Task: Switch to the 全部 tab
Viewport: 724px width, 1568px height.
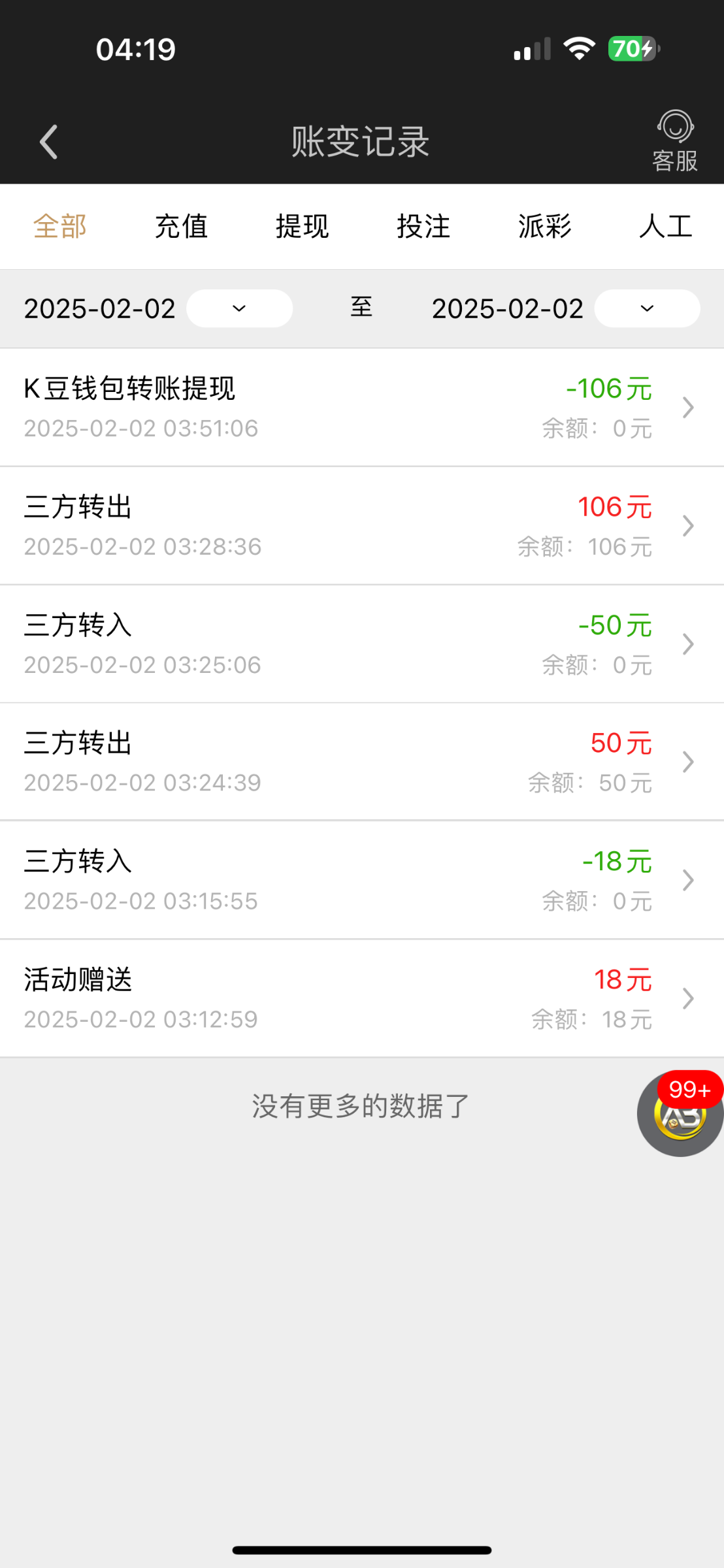Action: tap(60, 227)
